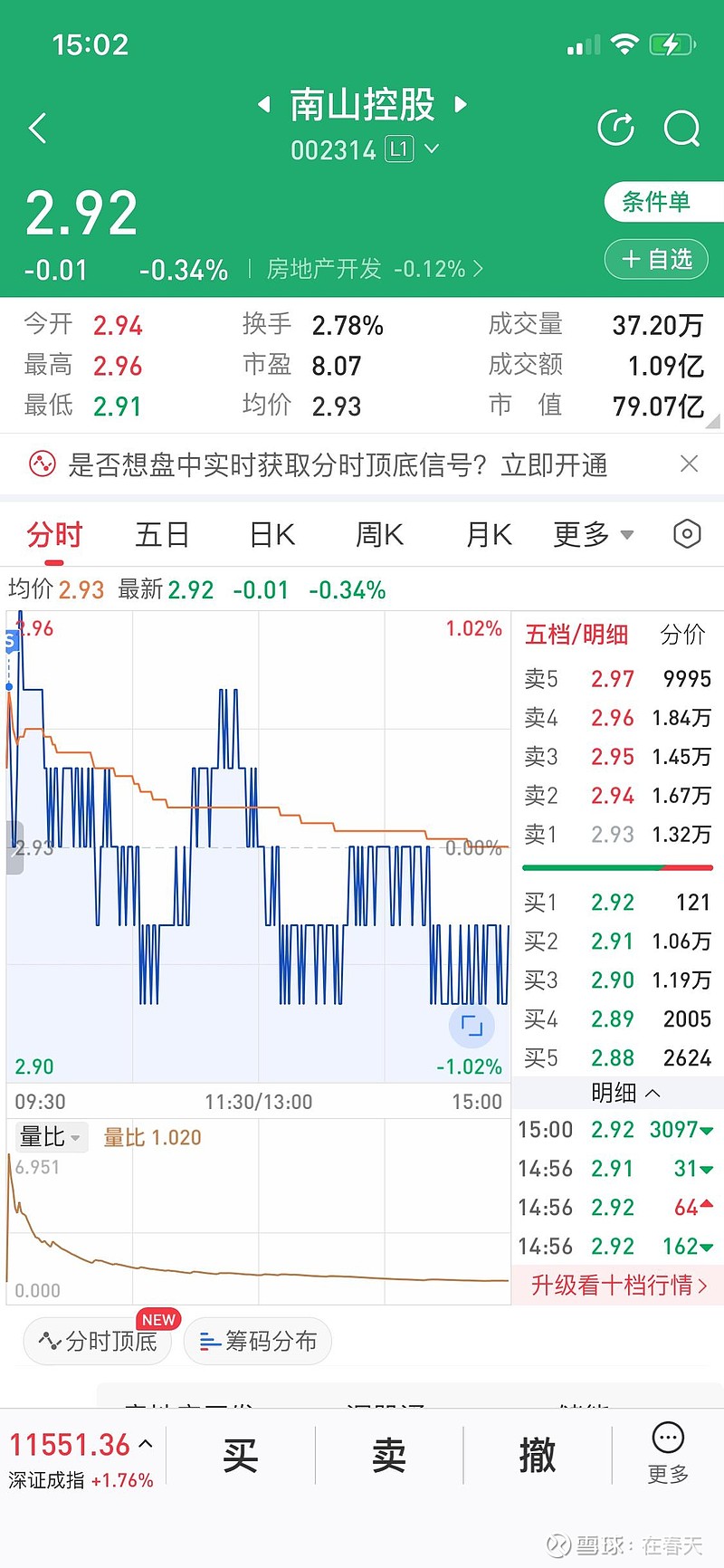Open the 立即开通 signal promotion banner
This screenshot has height=1568, width=724.
(x=553, y=465)
